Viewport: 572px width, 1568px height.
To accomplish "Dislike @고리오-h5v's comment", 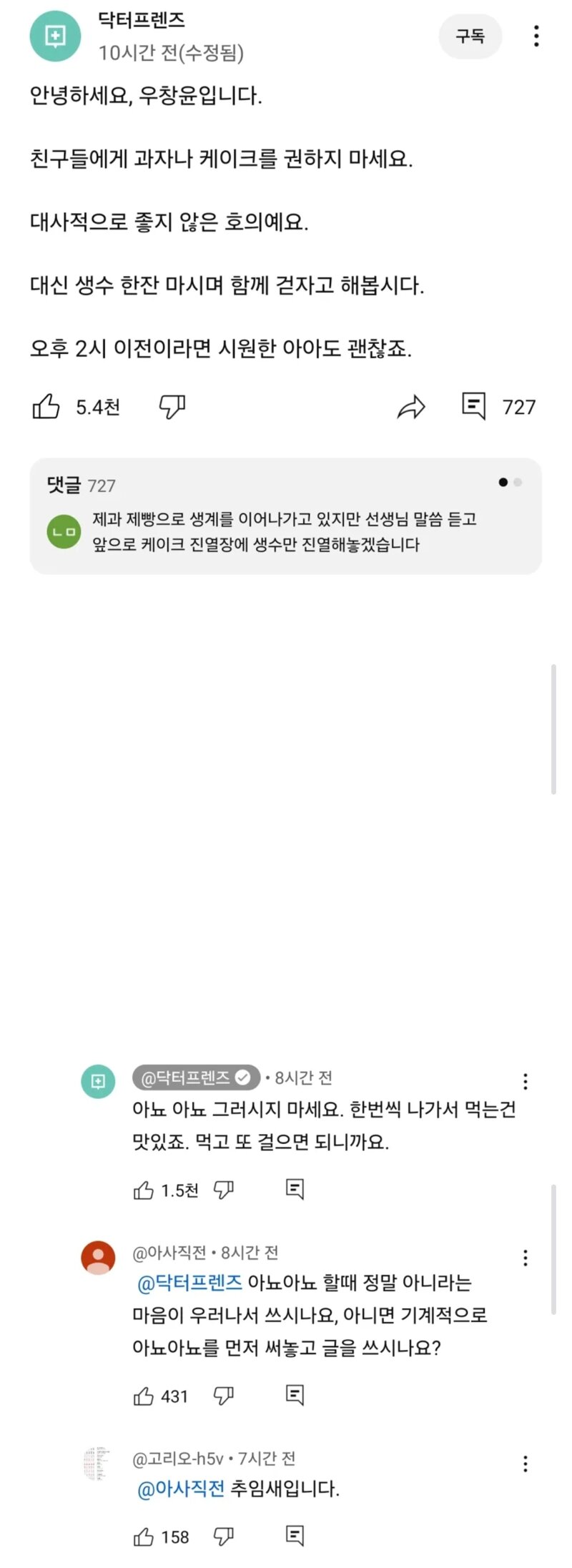I will [x=224, y=1536].
